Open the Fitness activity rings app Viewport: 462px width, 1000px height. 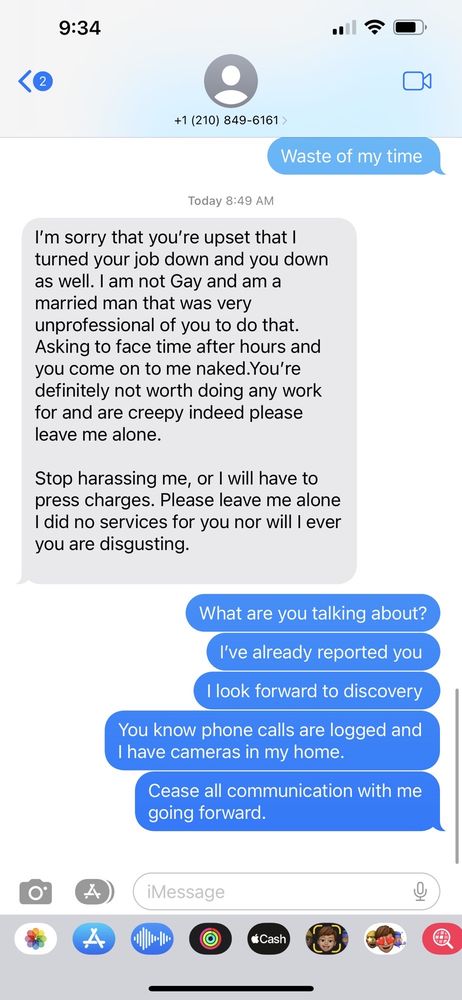point(210,939)
